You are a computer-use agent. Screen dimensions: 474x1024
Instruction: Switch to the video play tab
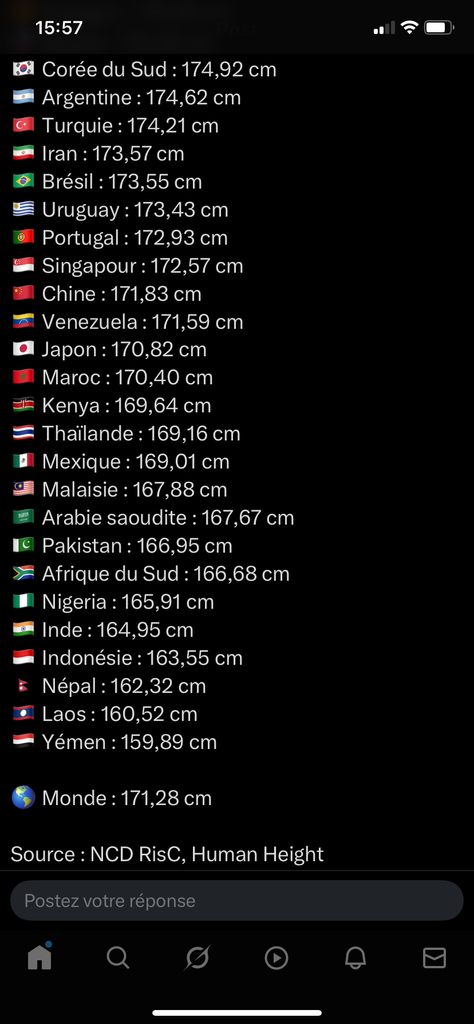(276, 958)
